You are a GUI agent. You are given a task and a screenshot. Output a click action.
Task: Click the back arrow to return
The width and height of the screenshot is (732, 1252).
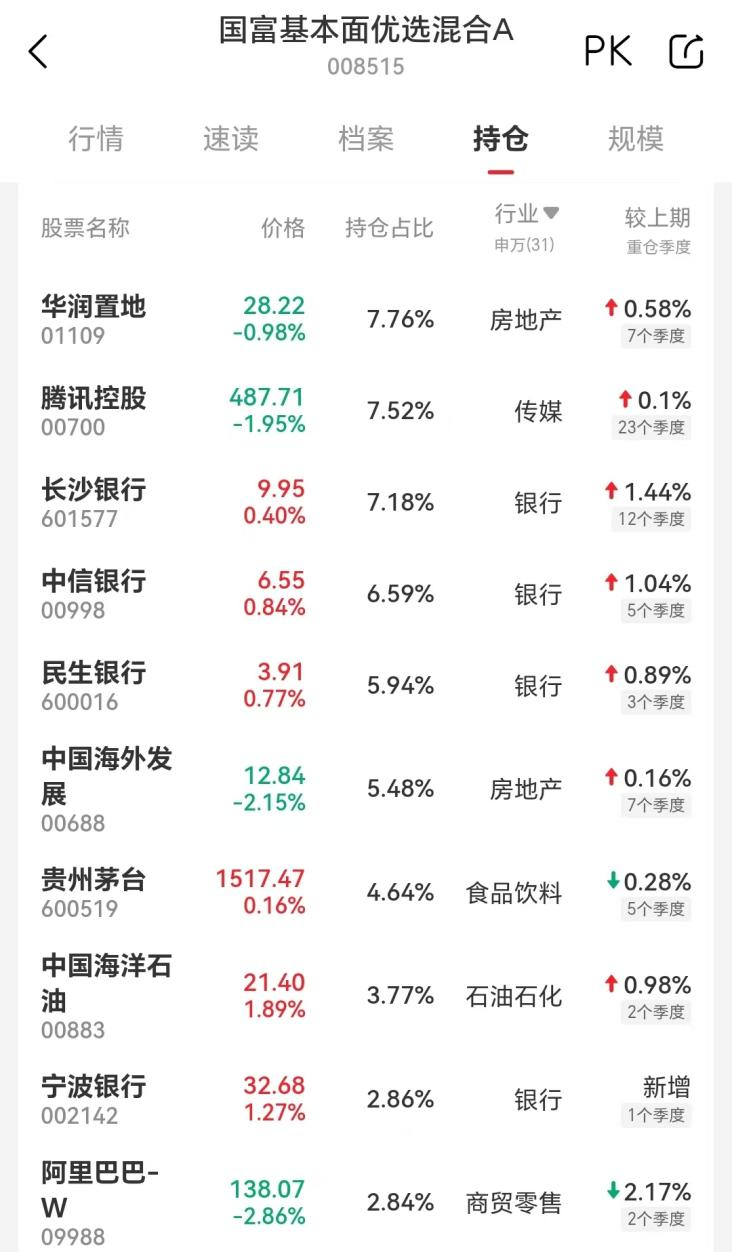(38, 51)
